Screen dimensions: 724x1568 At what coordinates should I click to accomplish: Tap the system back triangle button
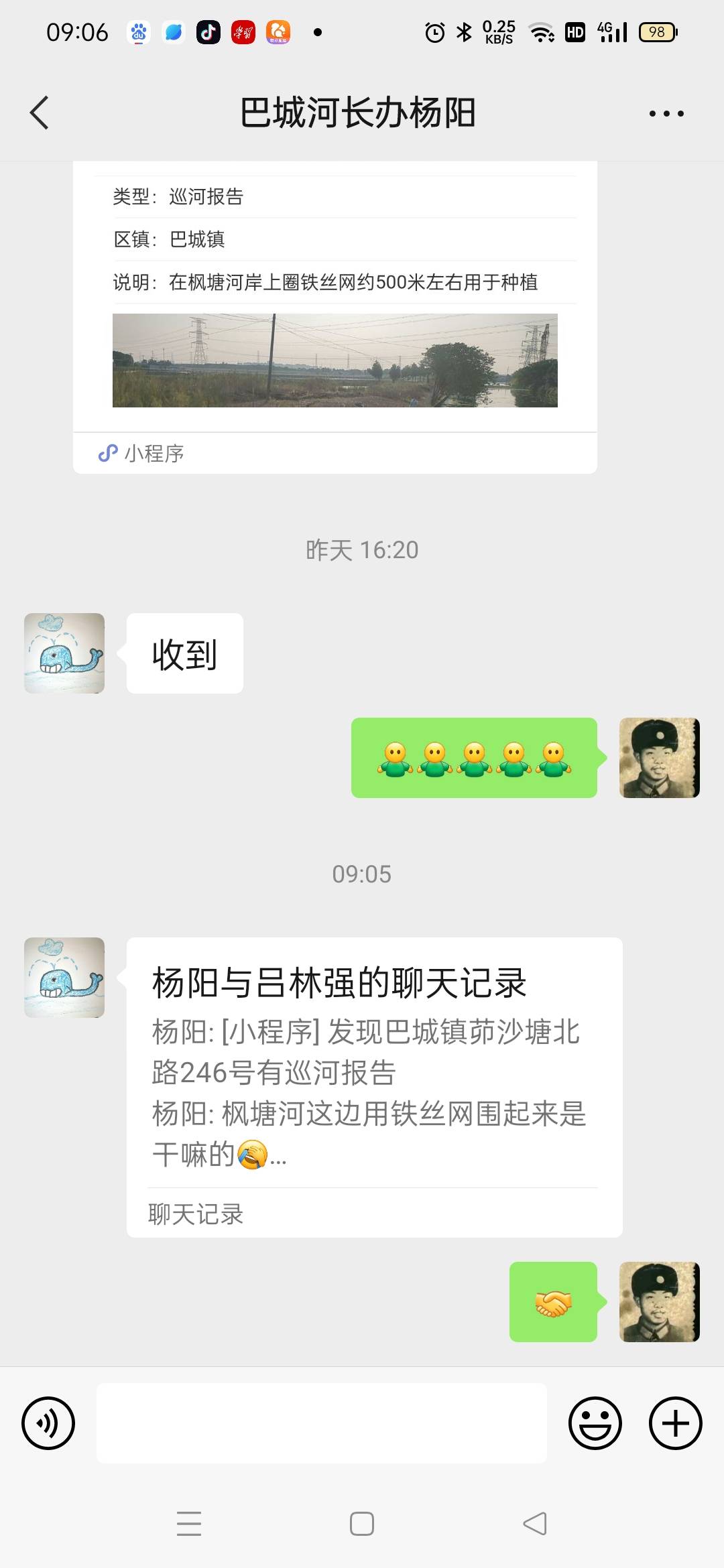pos(535,1524)
